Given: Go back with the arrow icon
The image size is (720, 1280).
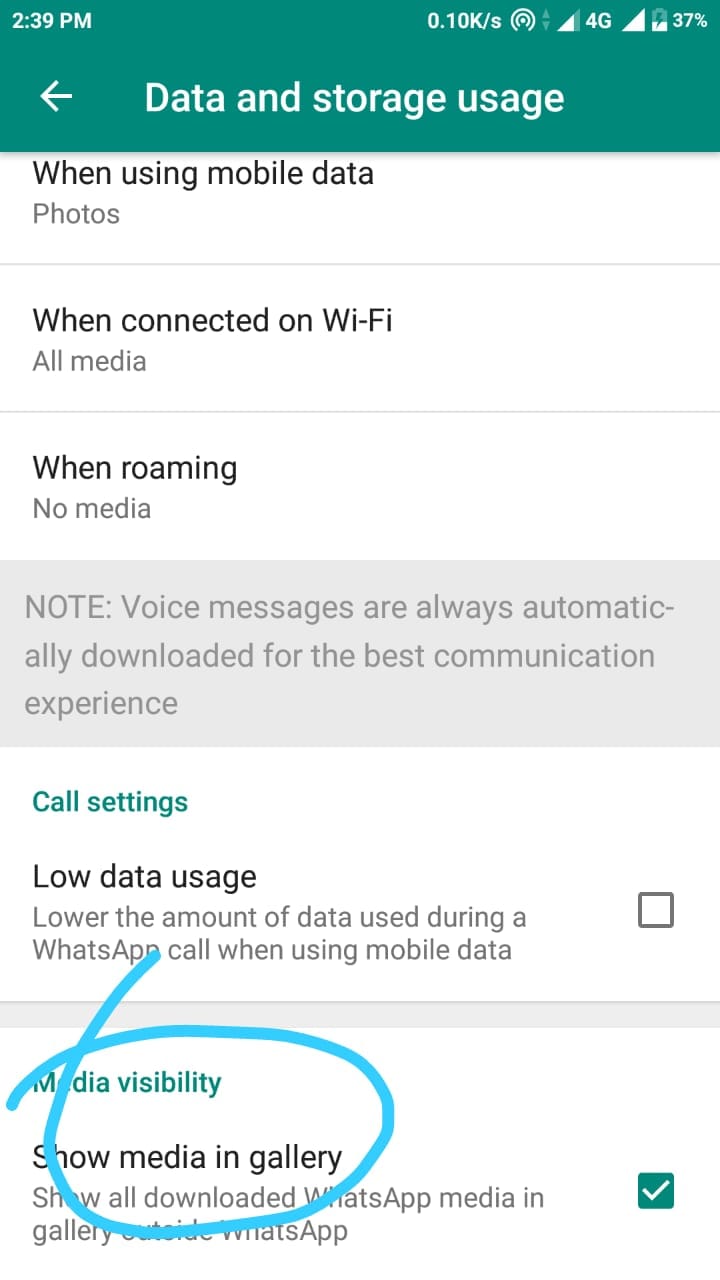Looking at the screenshot, I should pyautogui.click(x=56, y=97).
